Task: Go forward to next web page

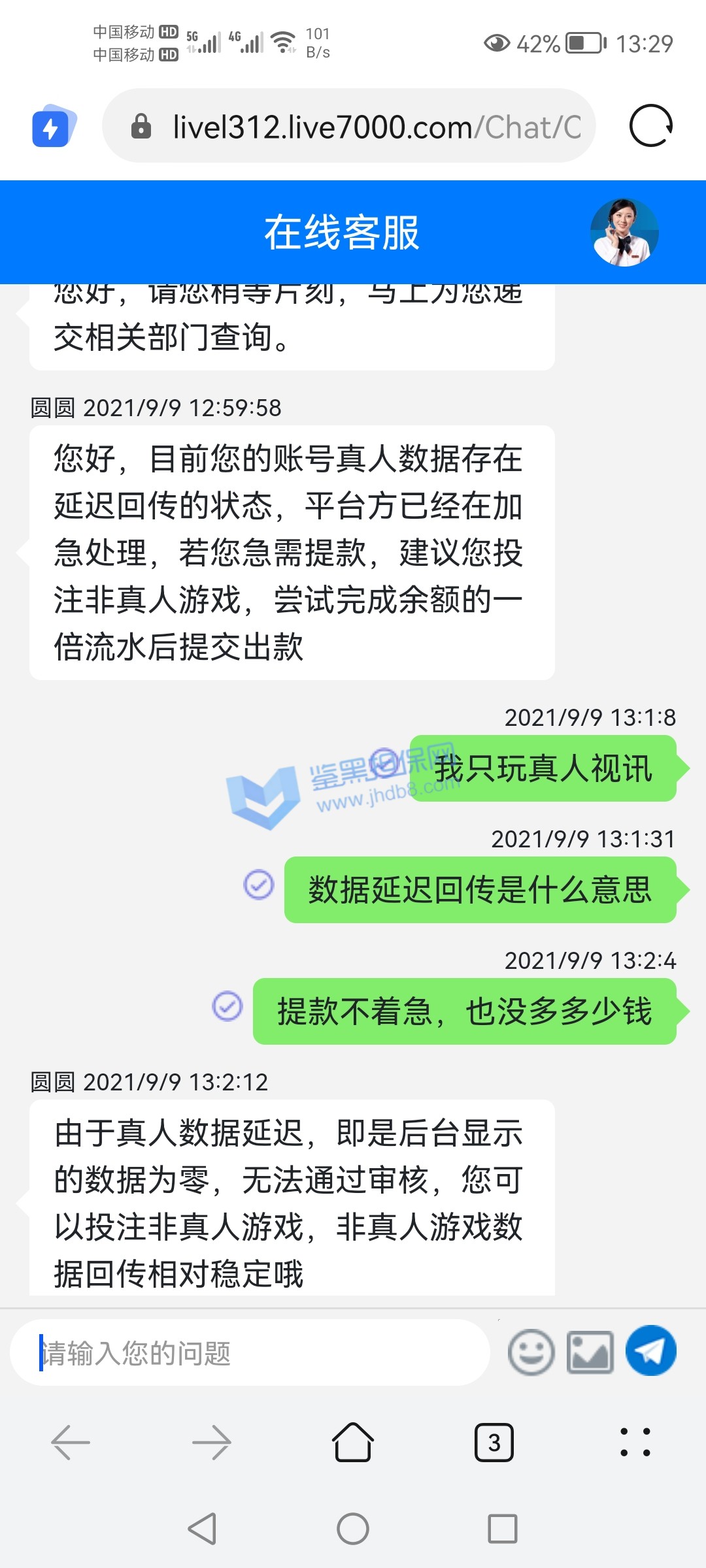Action: coord(212,1443)
